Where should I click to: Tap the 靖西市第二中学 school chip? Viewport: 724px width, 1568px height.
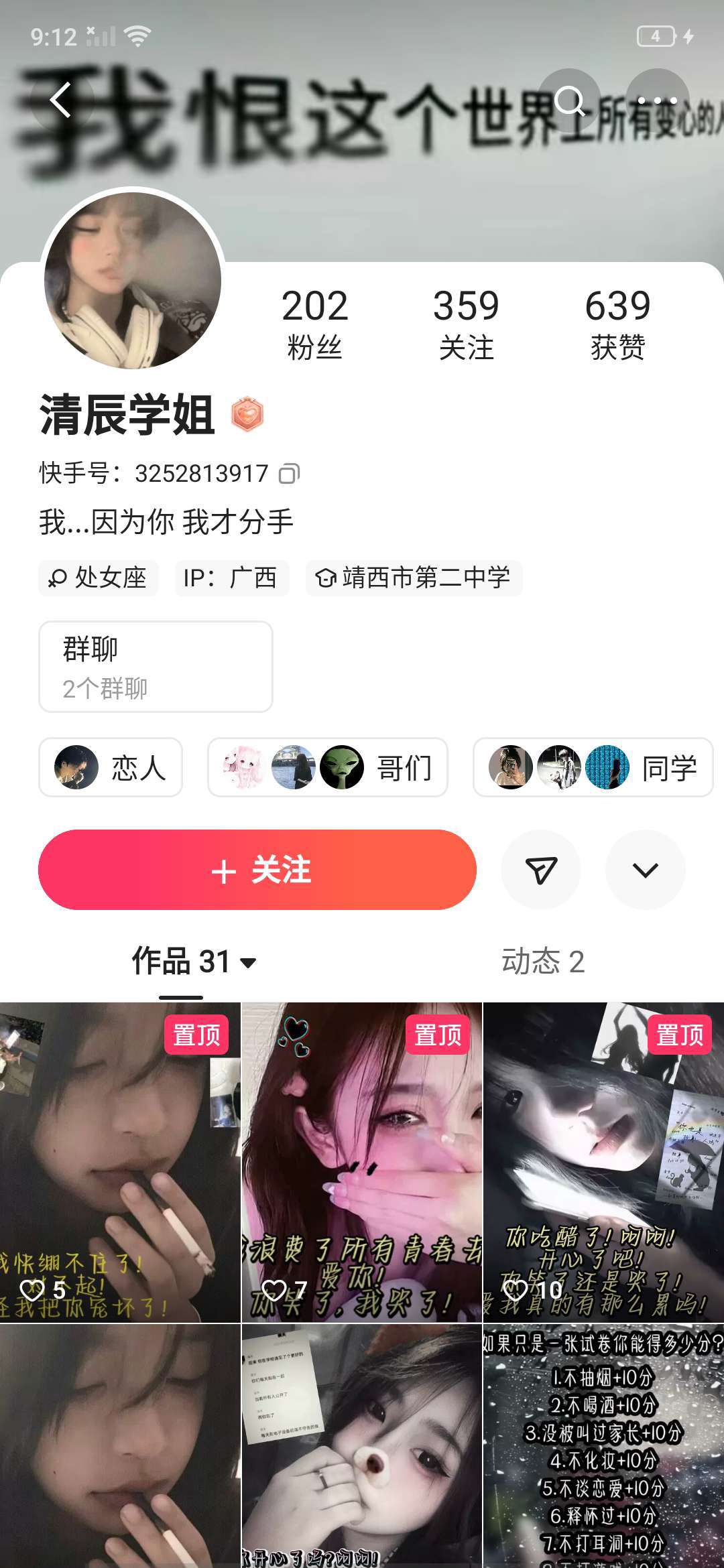[414, 578]
